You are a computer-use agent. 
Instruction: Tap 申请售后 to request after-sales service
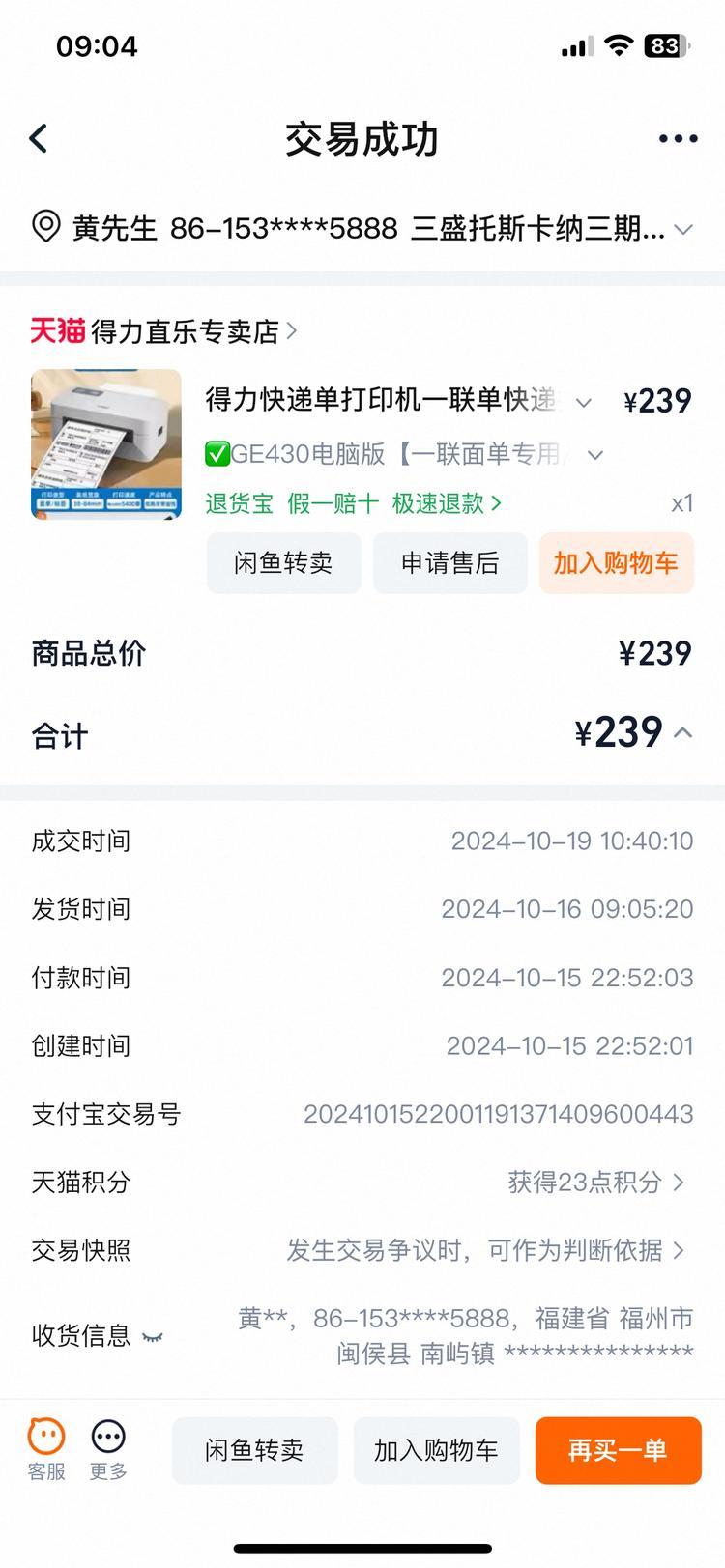point(449,563)
